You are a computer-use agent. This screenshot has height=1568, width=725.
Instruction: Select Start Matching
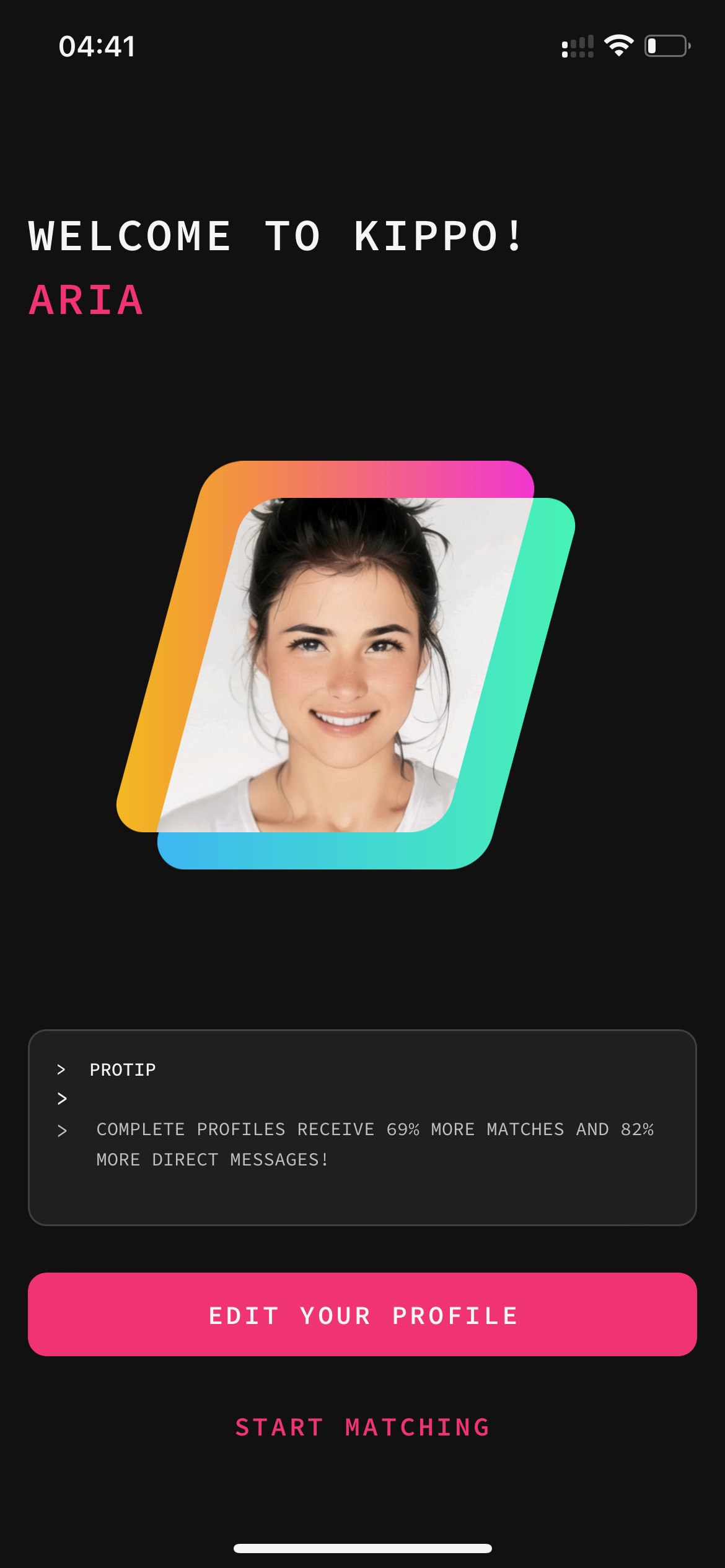pyautogui.click(x=362, y=1427)
